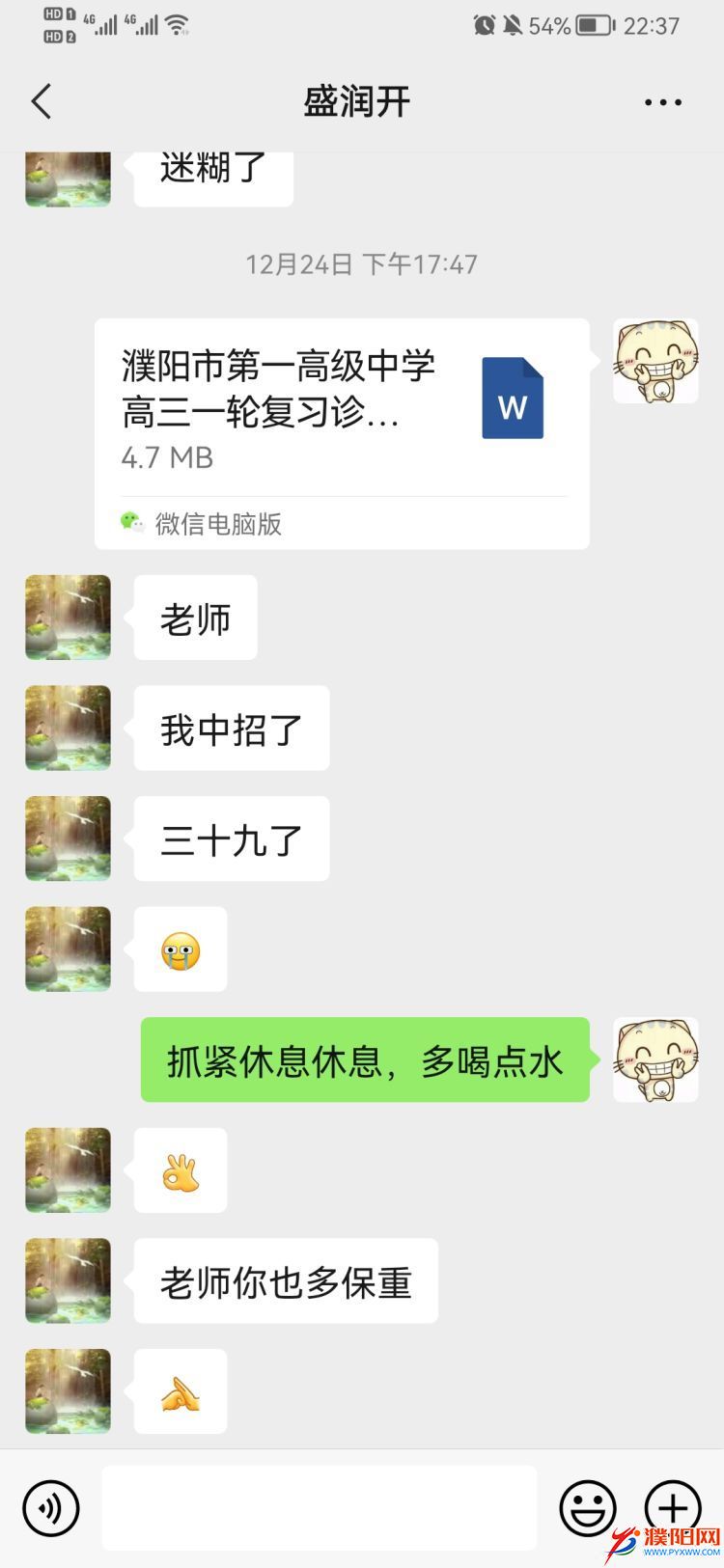Go back from the chat with 盛润开
The image size is (724, 1568).
click(42, 101)
